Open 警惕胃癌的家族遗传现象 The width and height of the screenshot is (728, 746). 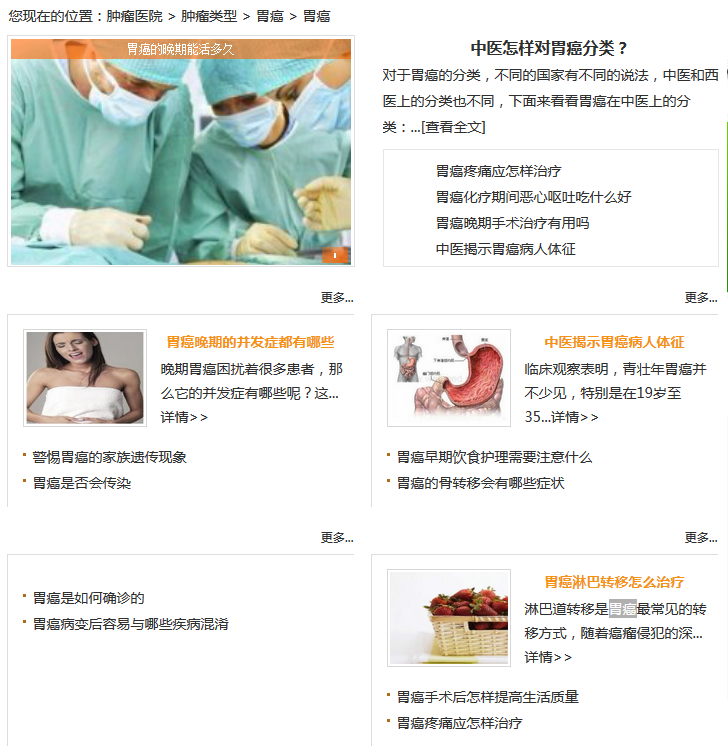tap(109, 457)
